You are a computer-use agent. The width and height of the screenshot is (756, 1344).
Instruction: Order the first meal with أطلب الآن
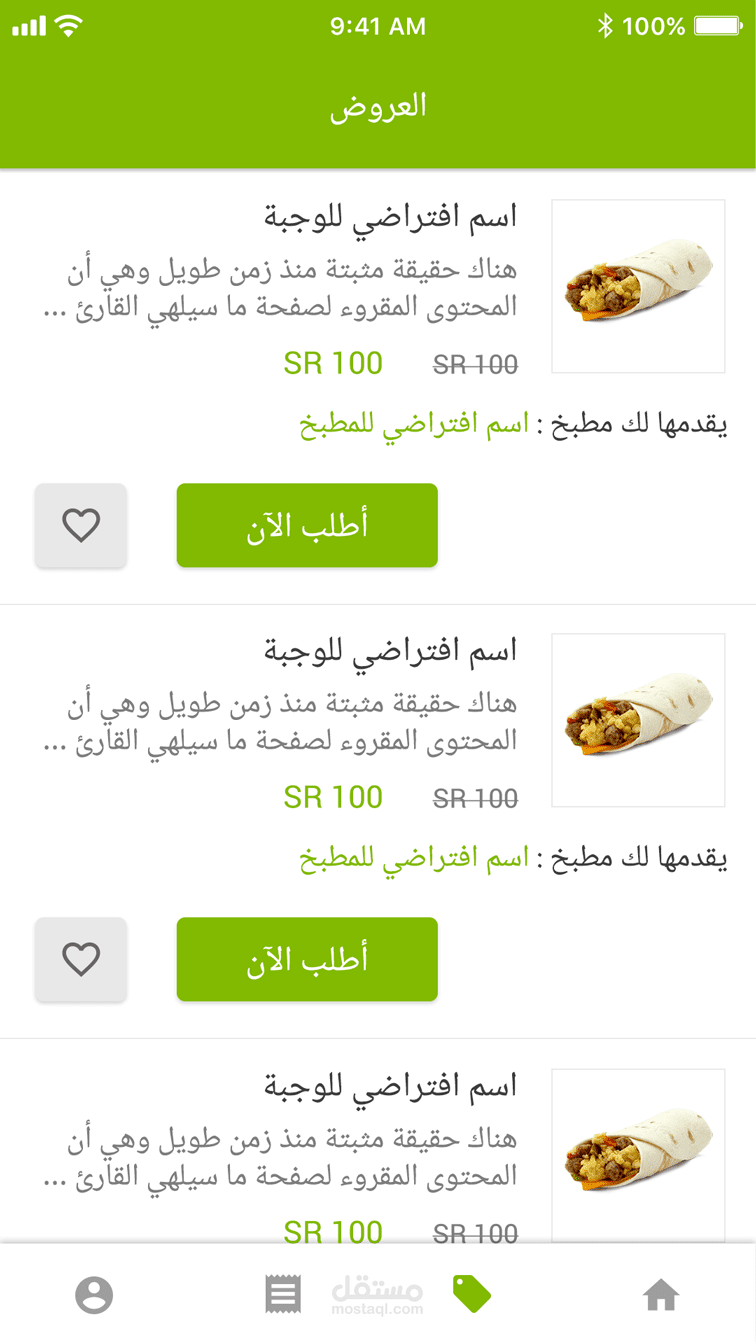[307, 525]
